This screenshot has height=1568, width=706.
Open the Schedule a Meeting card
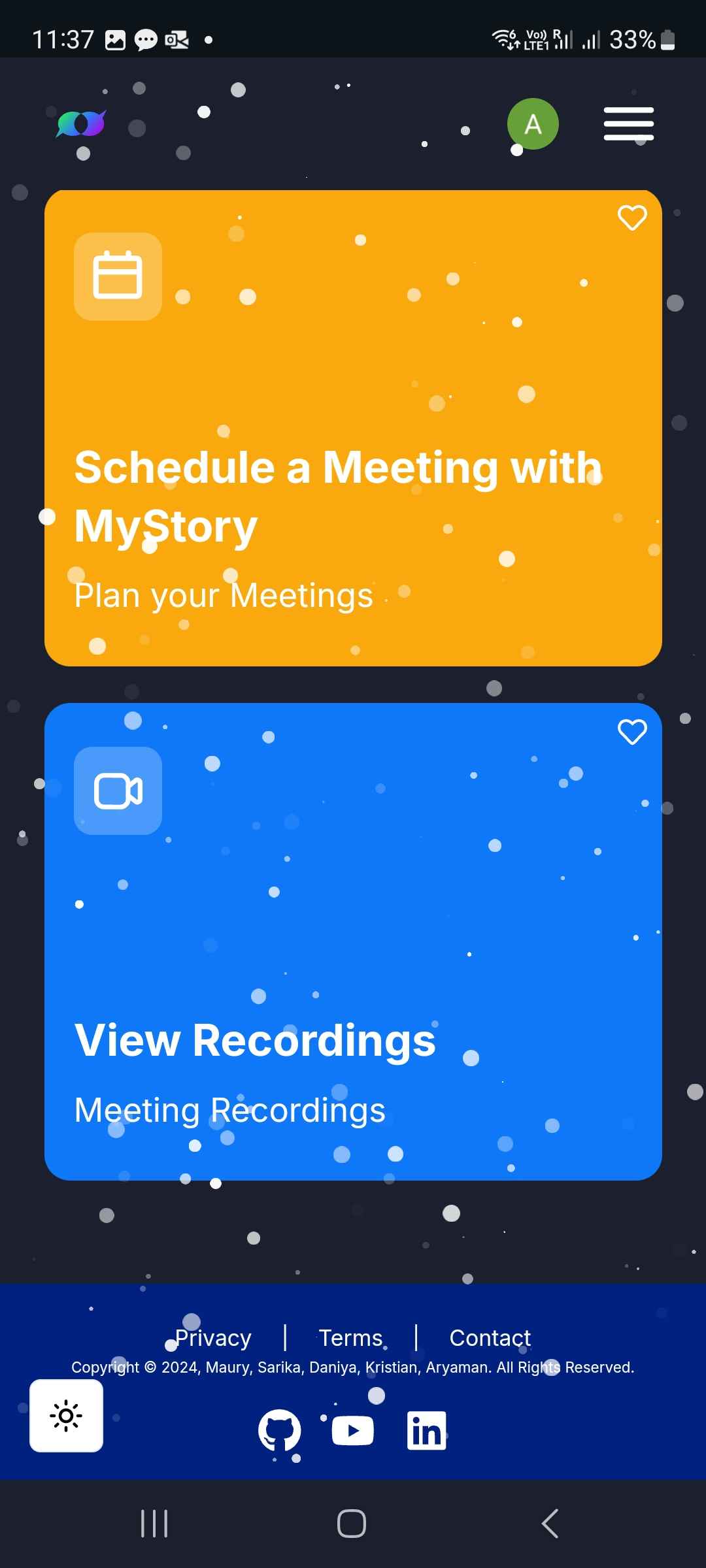353,428
